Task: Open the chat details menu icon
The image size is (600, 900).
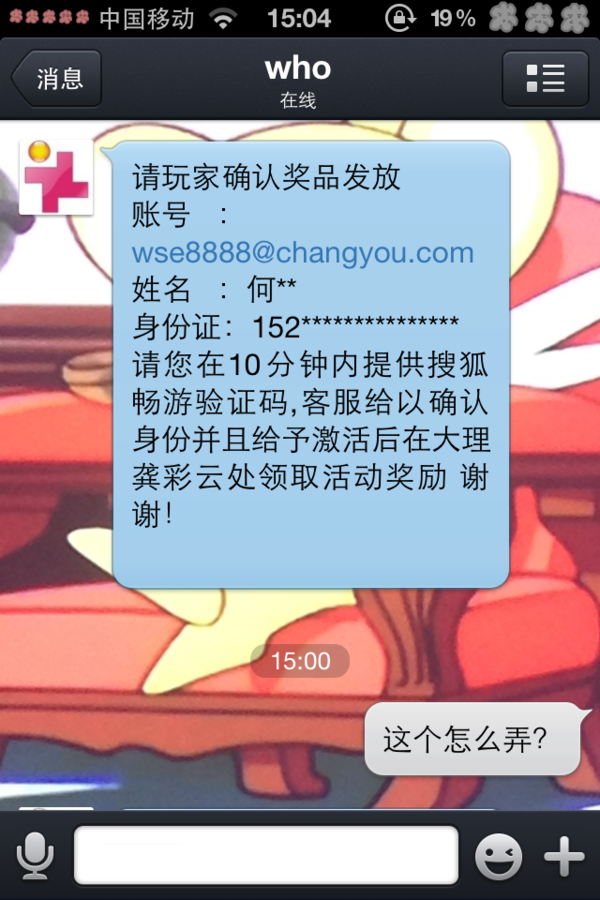Action: pyautogui.click(x=545, y=78)
